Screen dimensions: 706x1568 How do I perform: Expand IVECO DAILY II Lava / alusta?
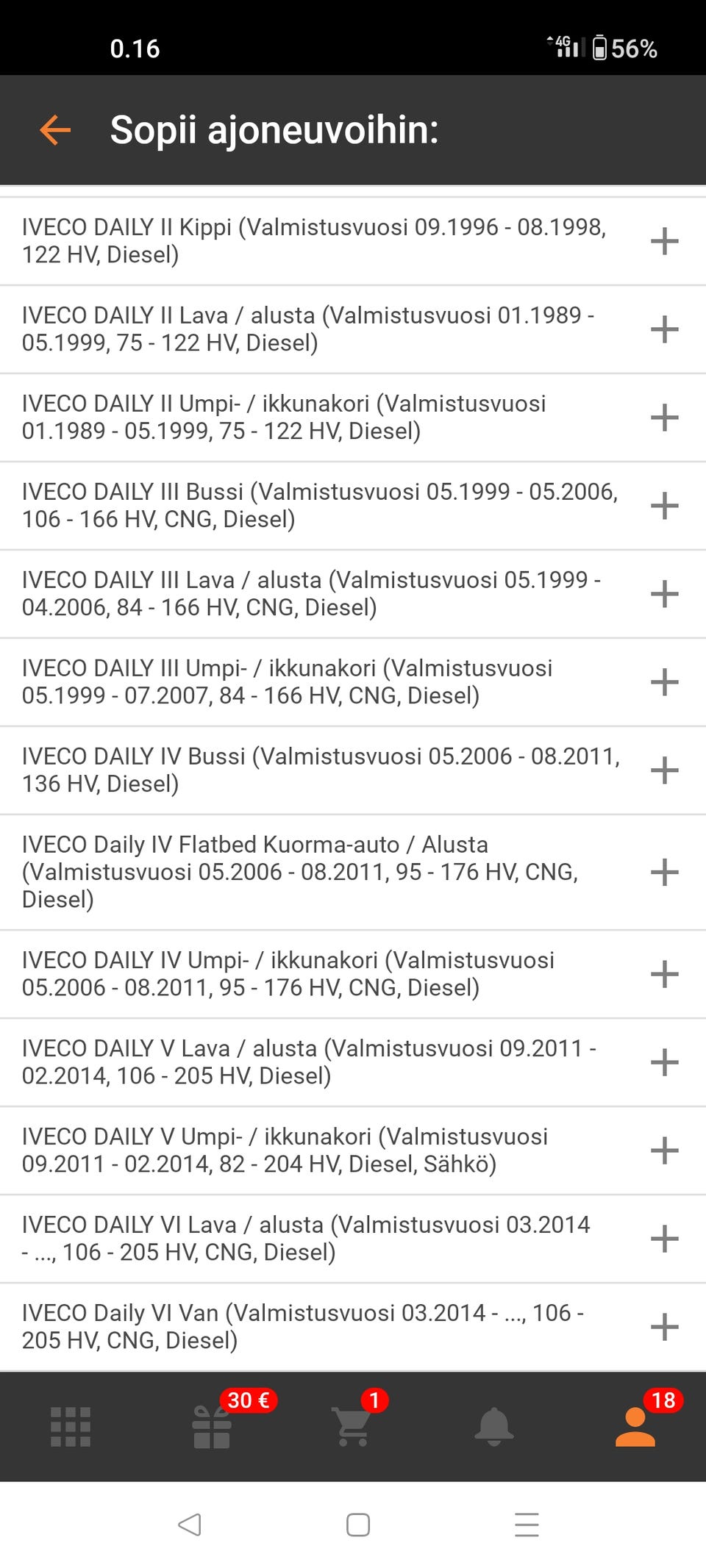(x=664, y=329)
